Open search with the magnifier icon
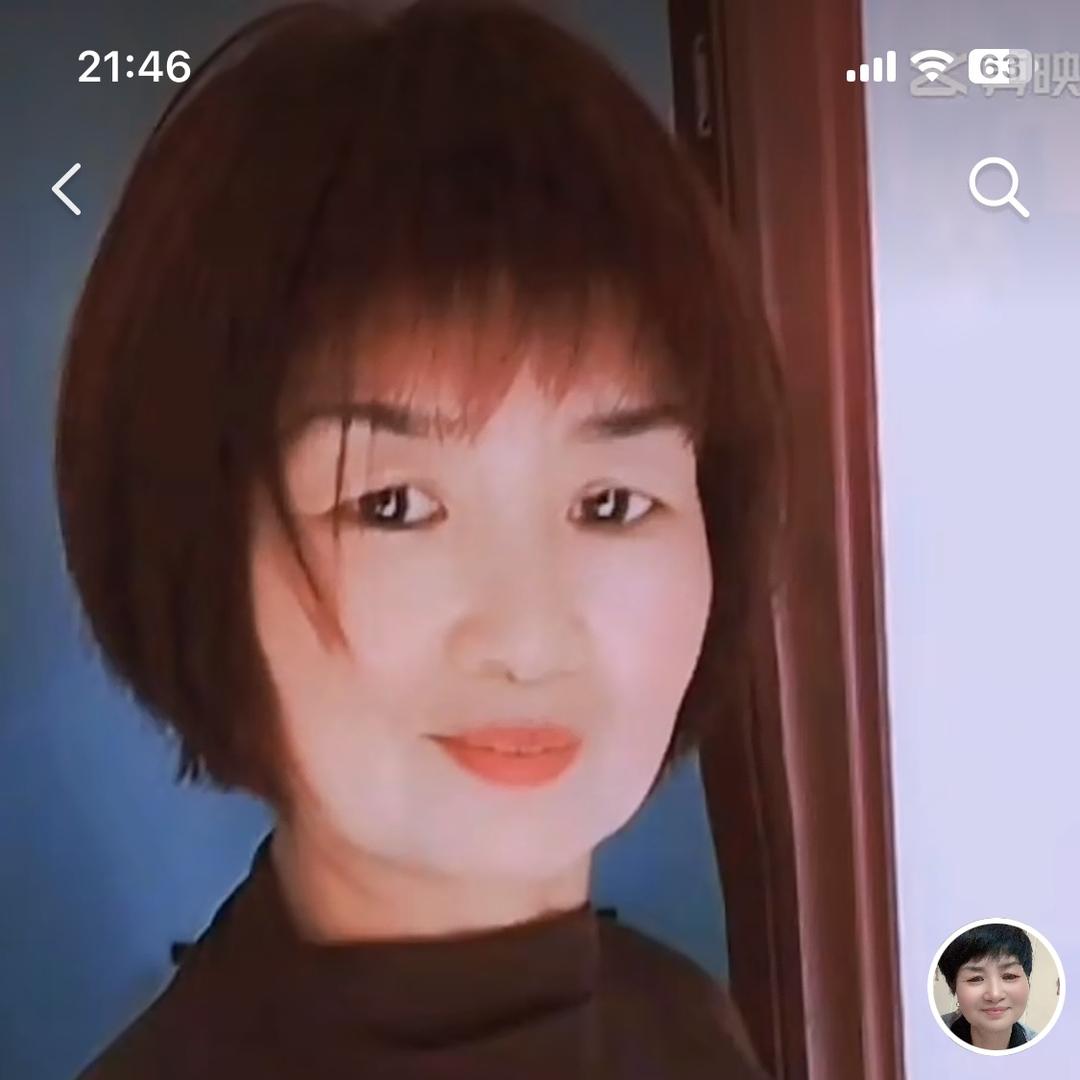Image resolution: width=1080 pixels, height=1080 pixels. (x=998, y=188)
